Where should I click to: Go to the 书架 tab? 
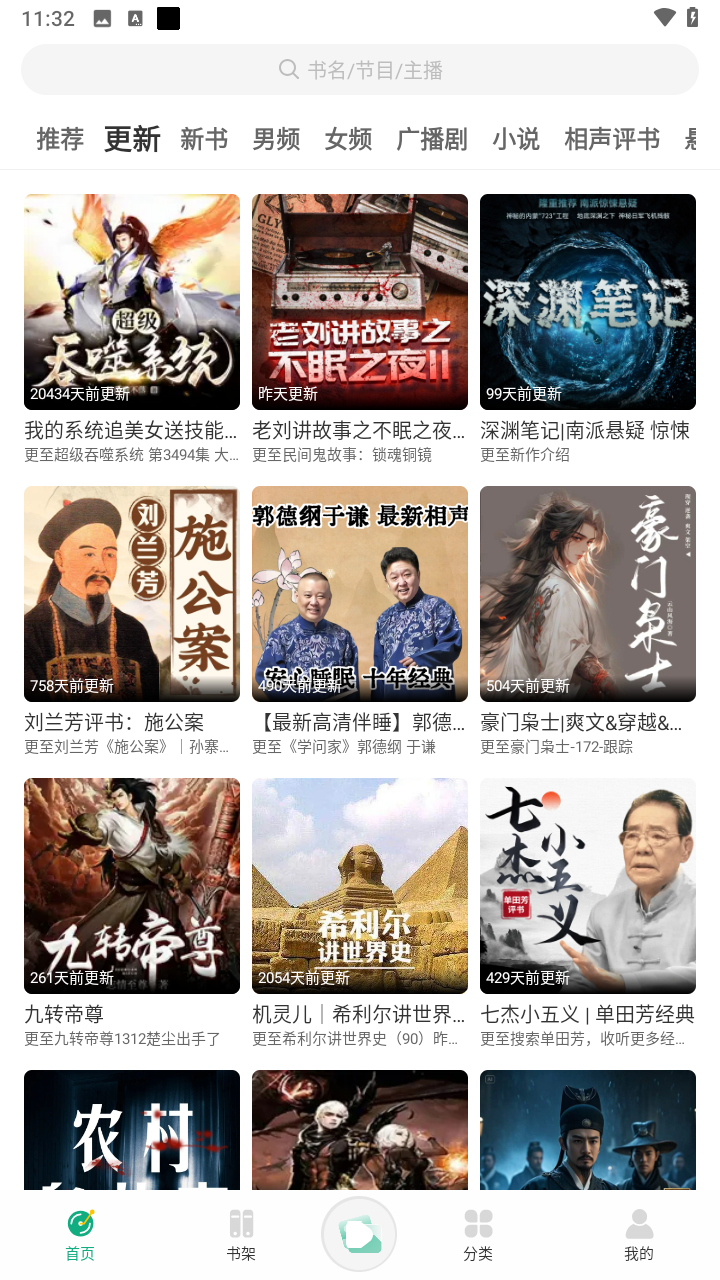(241, 1235)
